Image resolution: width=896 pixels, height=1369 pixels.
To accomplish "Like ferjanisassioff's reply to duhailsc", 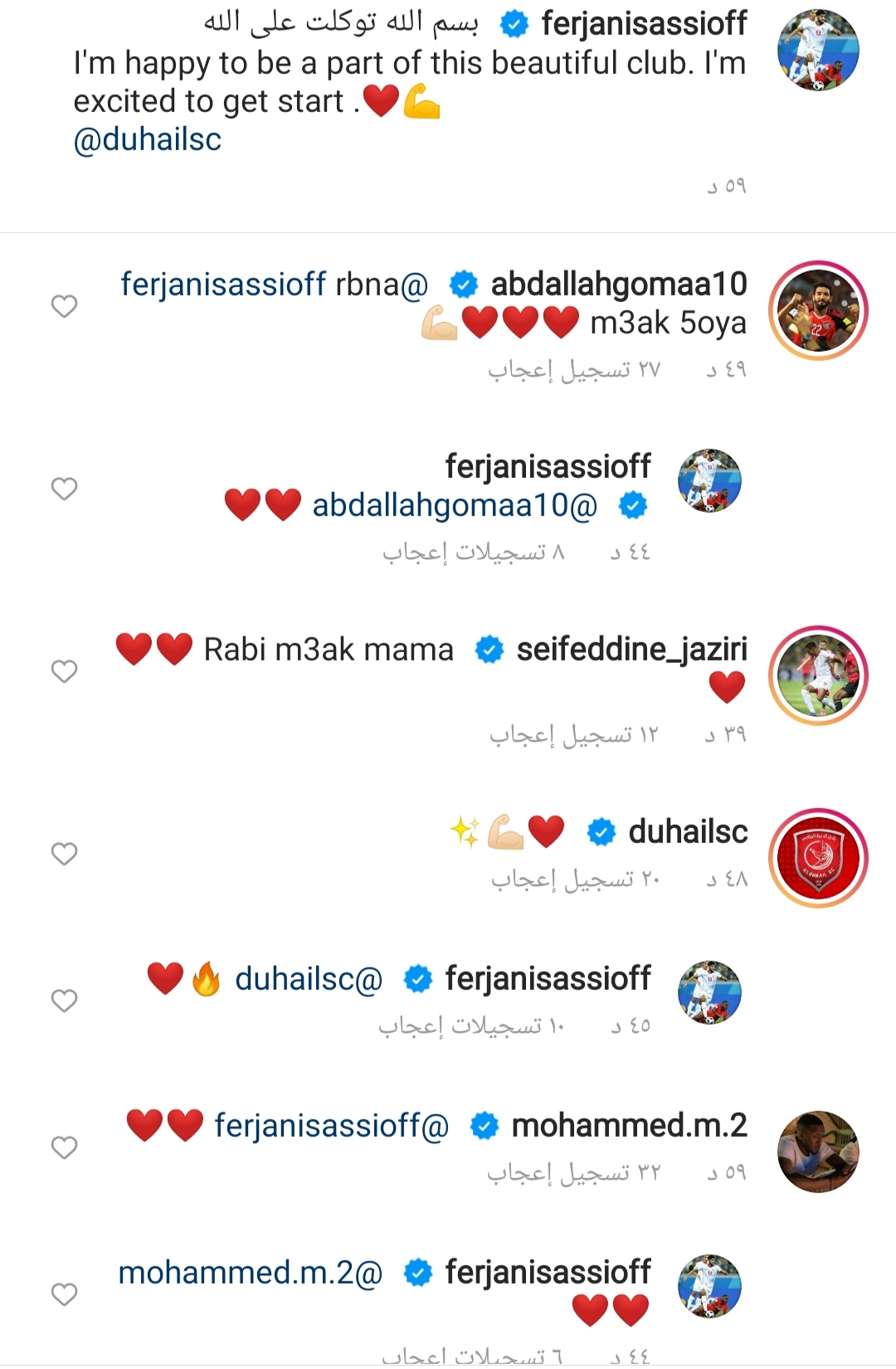I will point(64,1000).
